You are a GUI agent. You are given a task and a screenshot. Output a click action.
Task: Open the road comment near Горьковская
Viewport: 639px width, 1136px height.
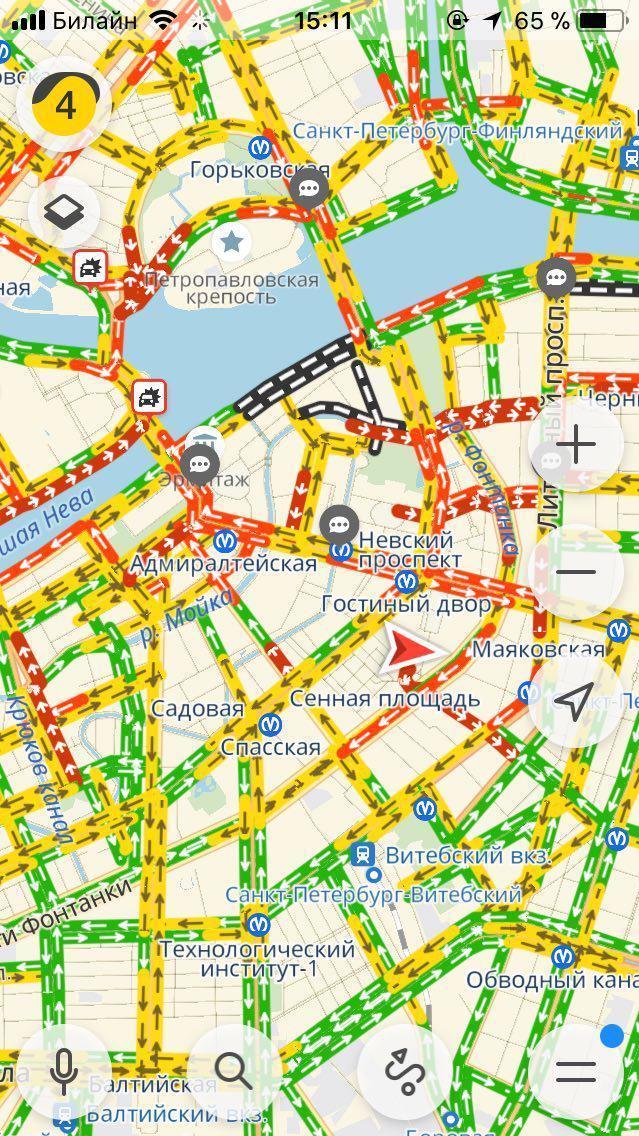click(x=308, y=189)
